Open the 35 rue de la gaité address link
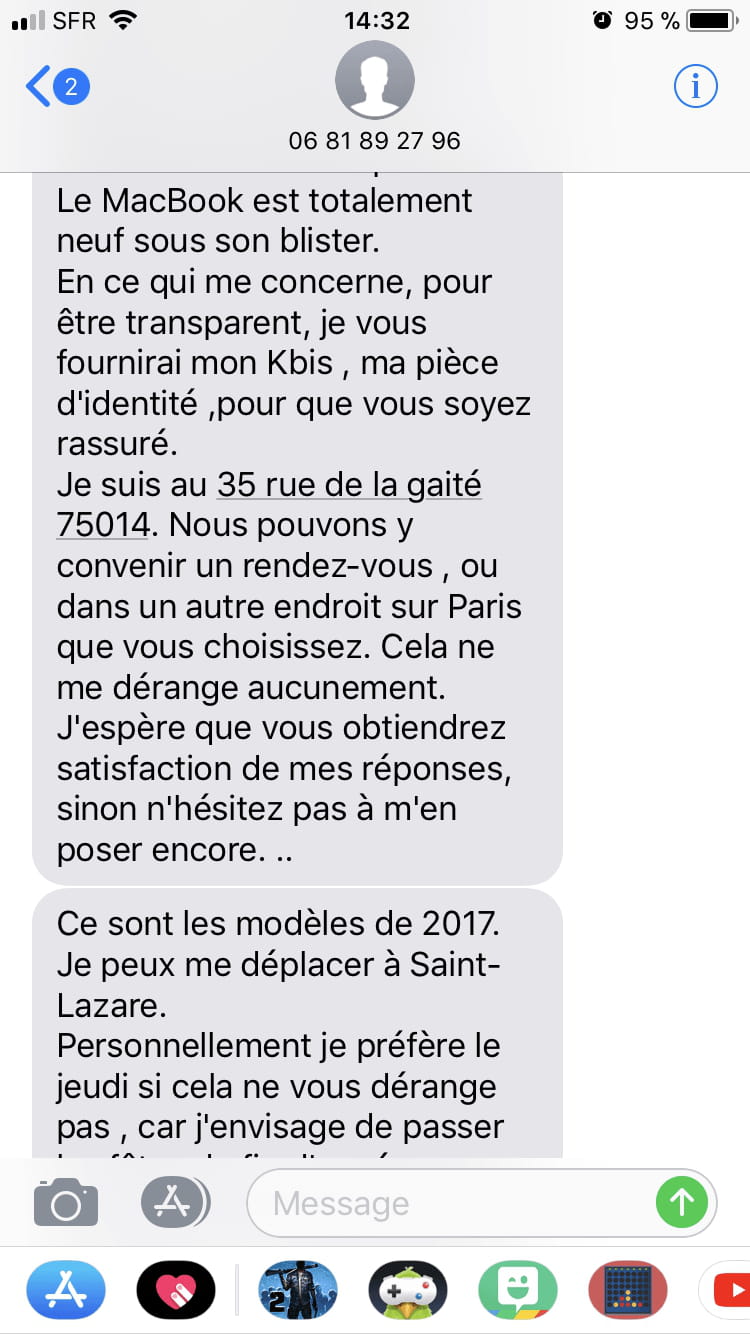Viewport: 750px width, 1334px height. click(270, 505)
